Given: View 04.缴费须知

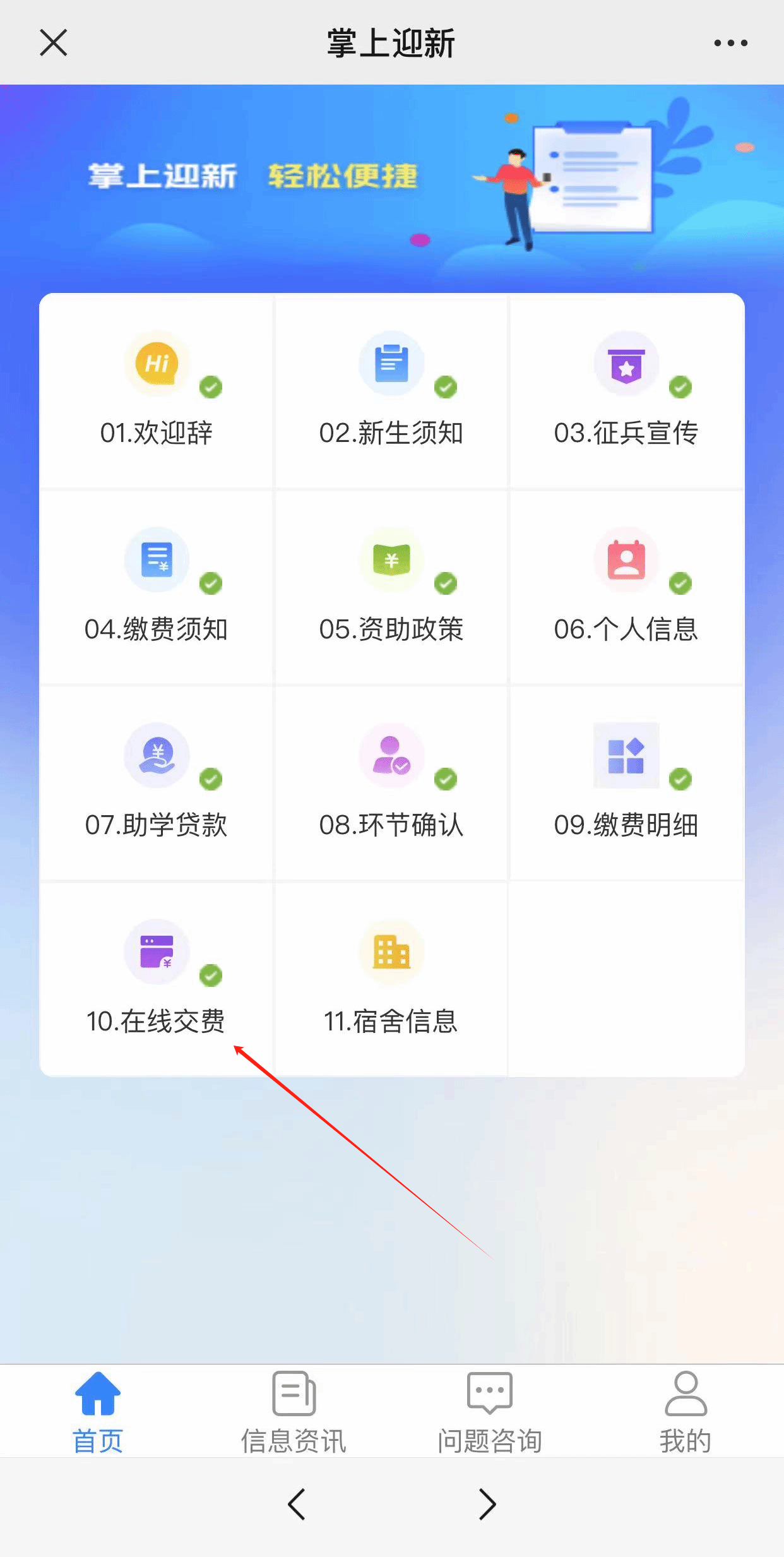Looking at the screenshot, I should click(x=157, y=587).
